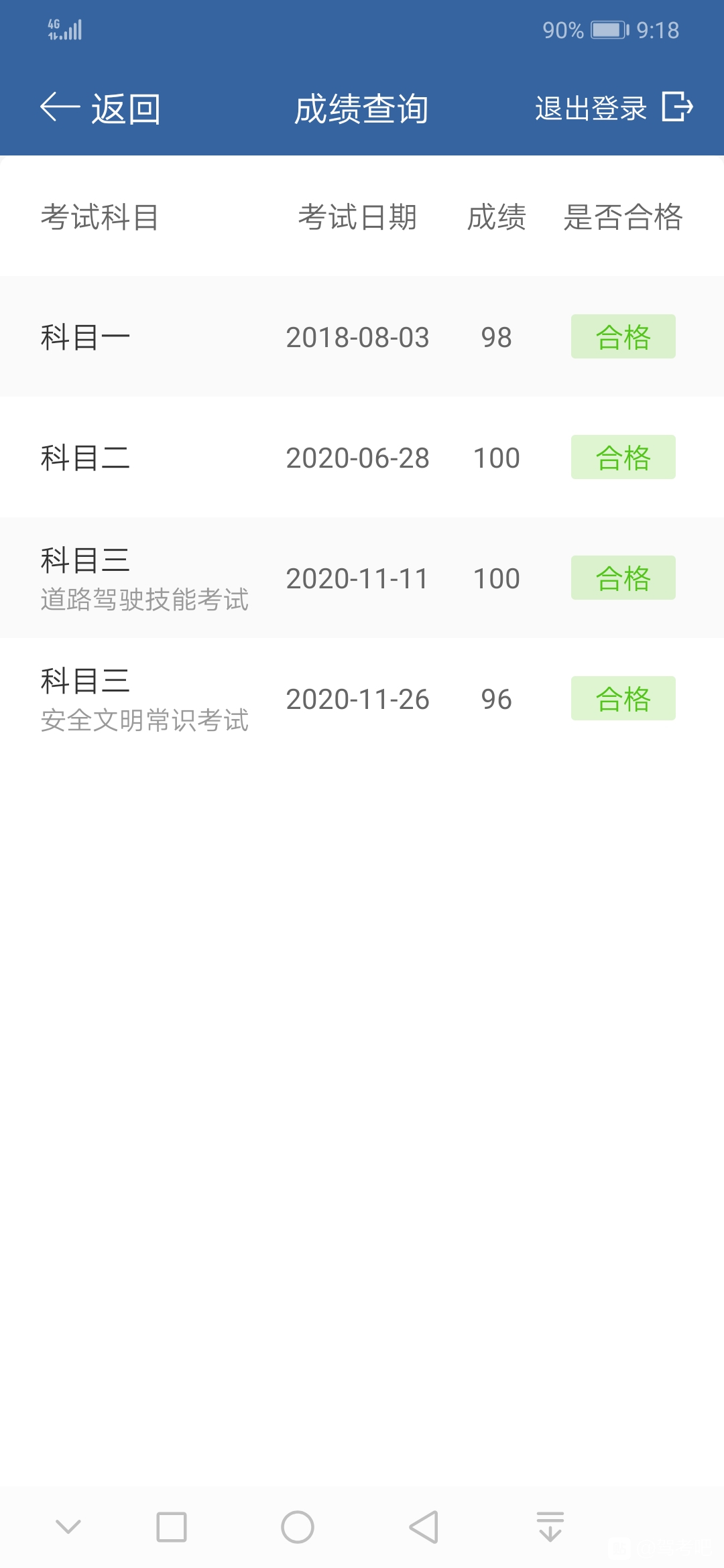
Task: Tap the system back triangle
Action: pyautogui.click(x=424, y=1527)
